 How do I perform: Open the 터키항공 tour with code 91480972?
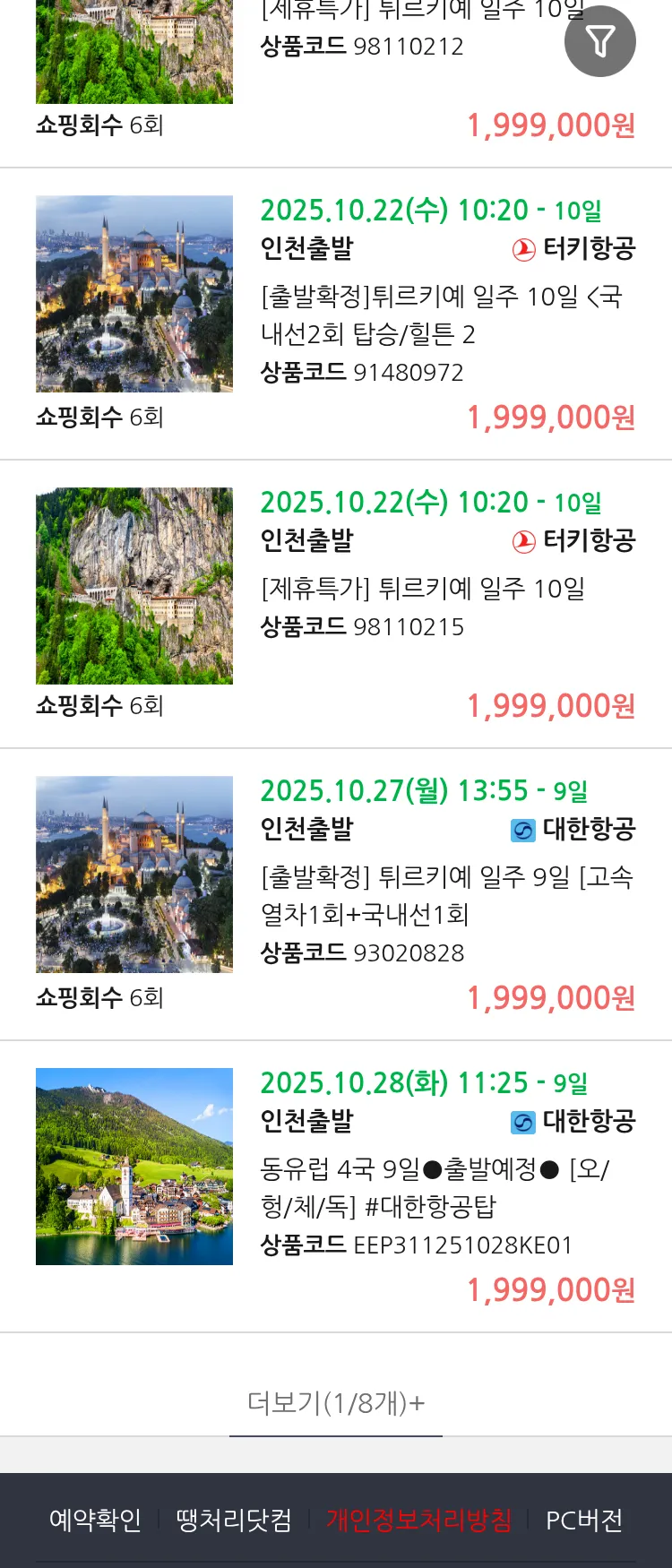pos(441,314)
